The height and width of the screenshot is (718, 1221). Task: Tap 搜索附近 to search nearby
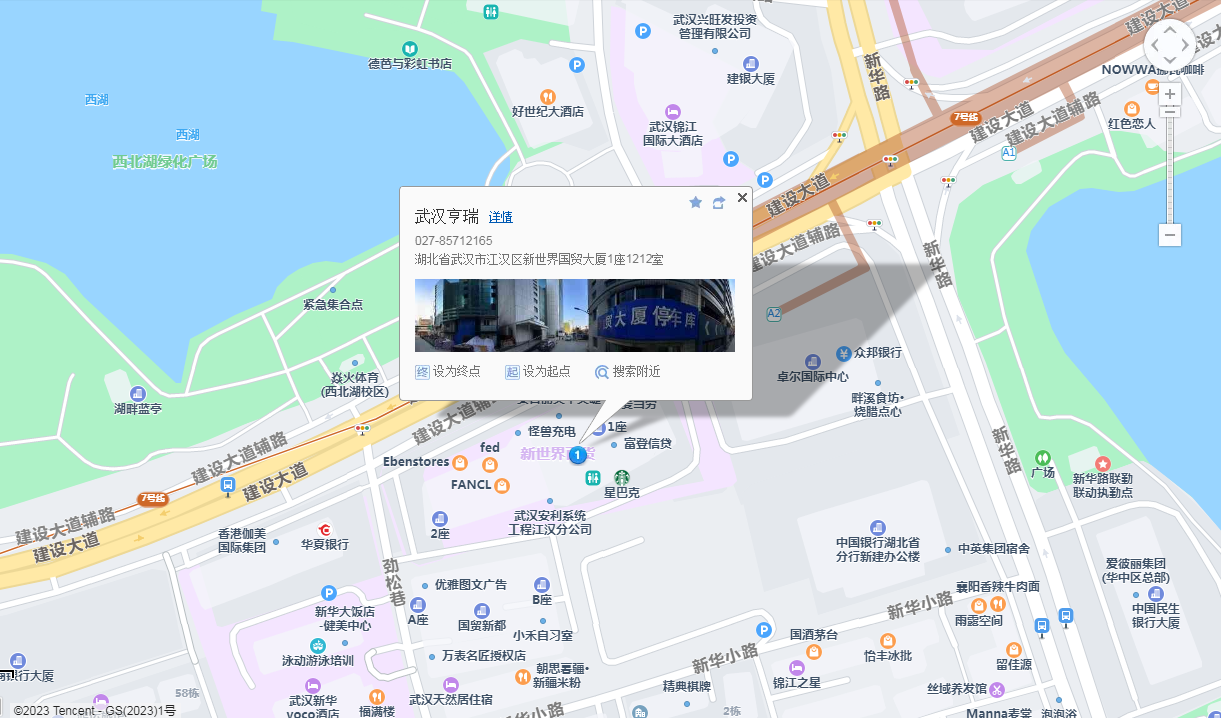(x=627, y=371)
